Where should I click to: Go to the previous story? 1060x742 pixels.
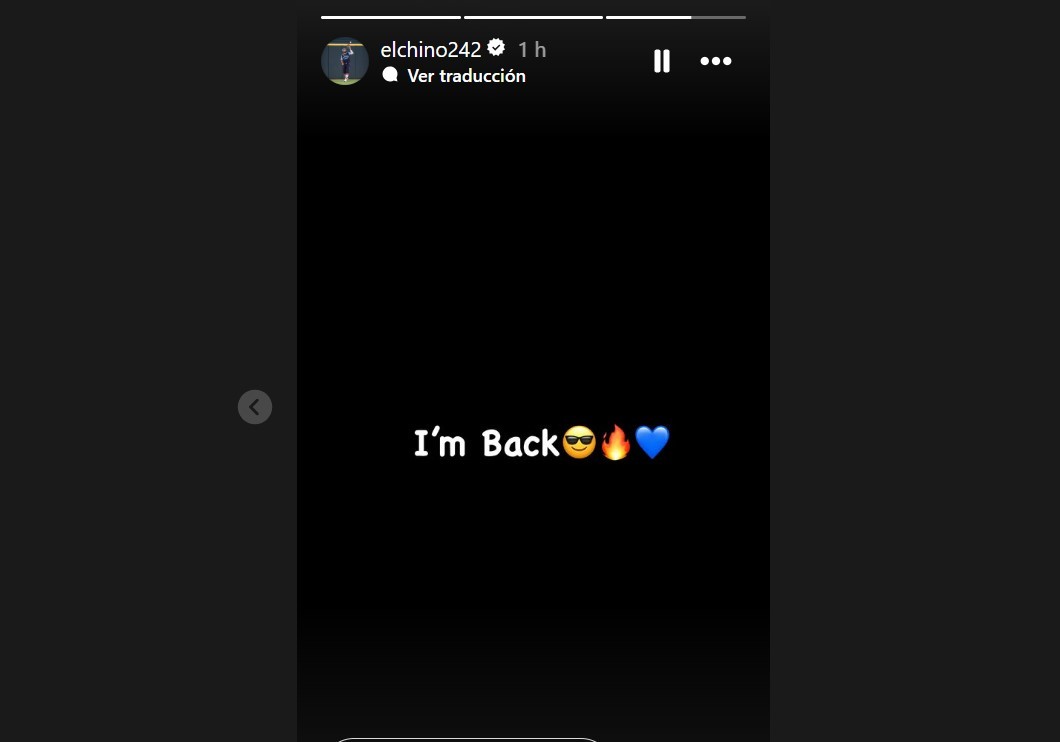(255, 407)
